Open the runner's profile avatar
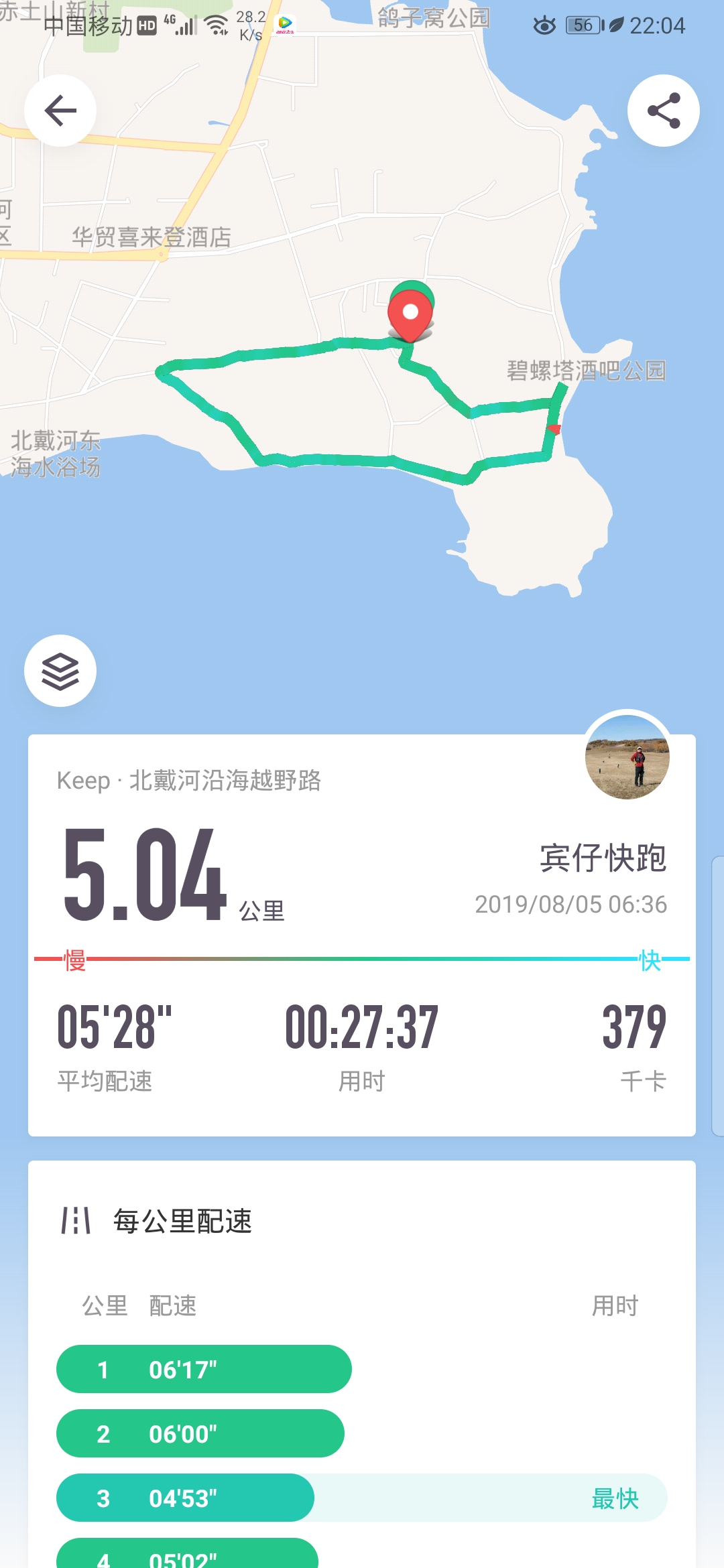724x1568 pixels. (x=627, y=757)
